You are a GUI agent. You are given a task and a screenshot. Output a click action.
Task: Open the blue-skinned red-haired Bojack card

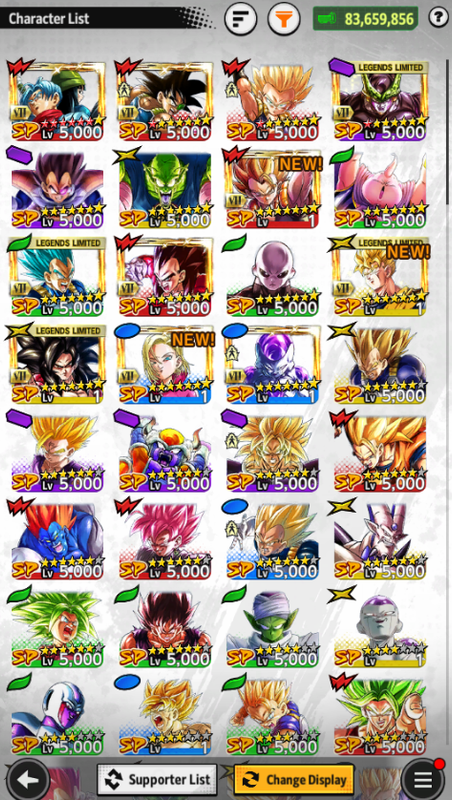[57, 539]
